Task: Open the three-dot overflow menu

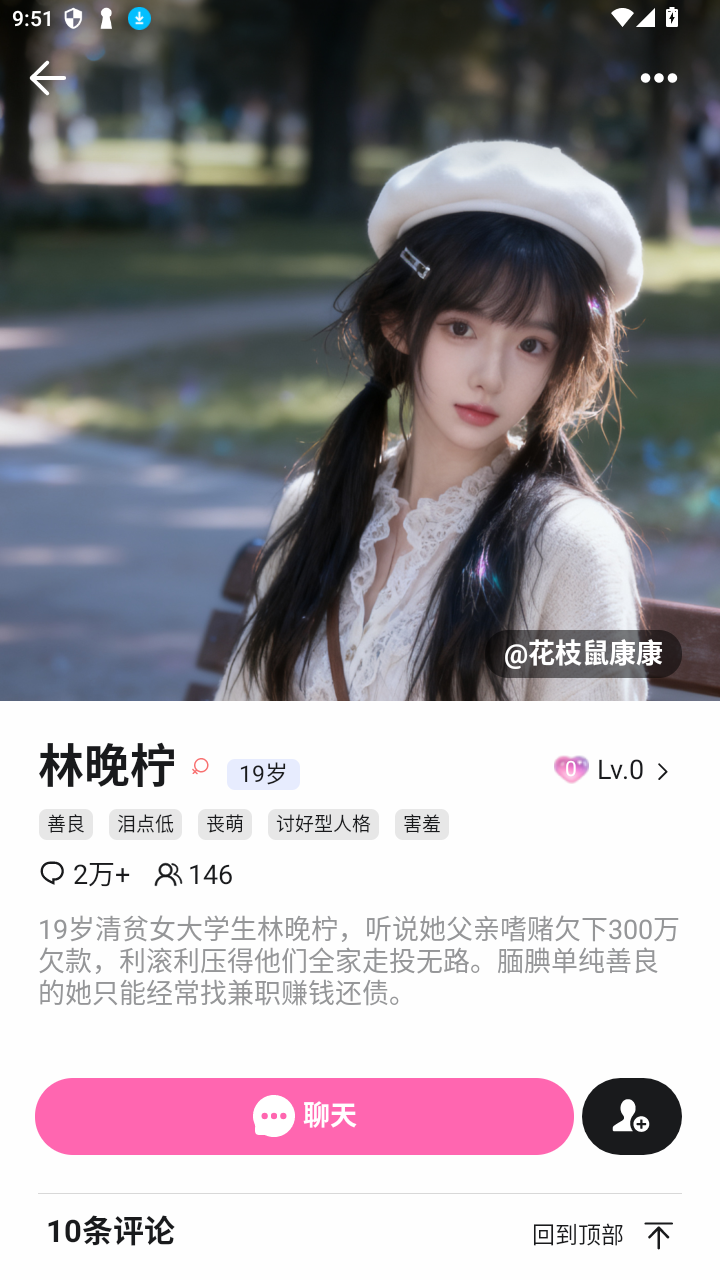Action: tap(658, 78)
